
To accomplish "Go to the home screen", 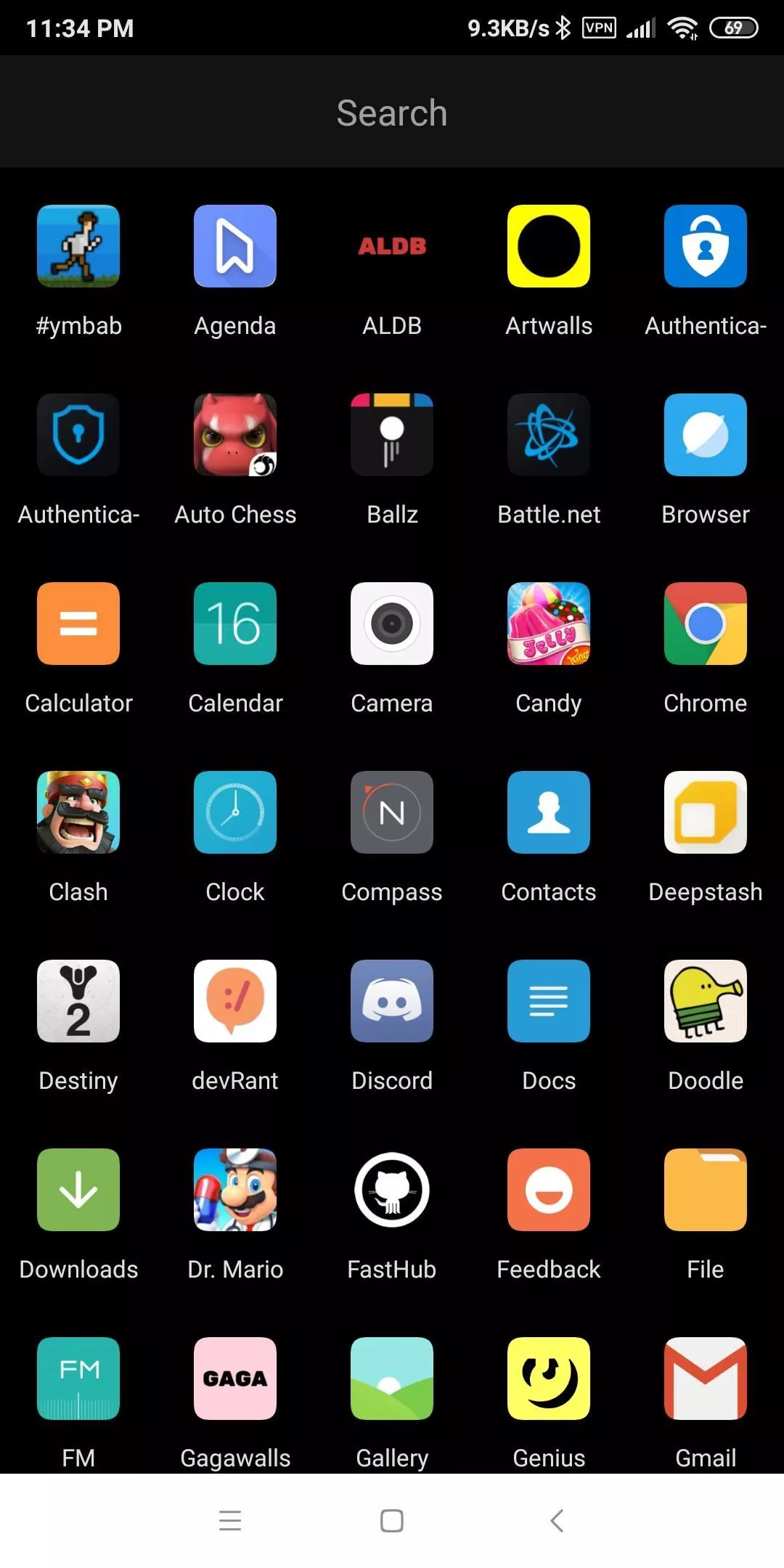I will click(392, 1521).
